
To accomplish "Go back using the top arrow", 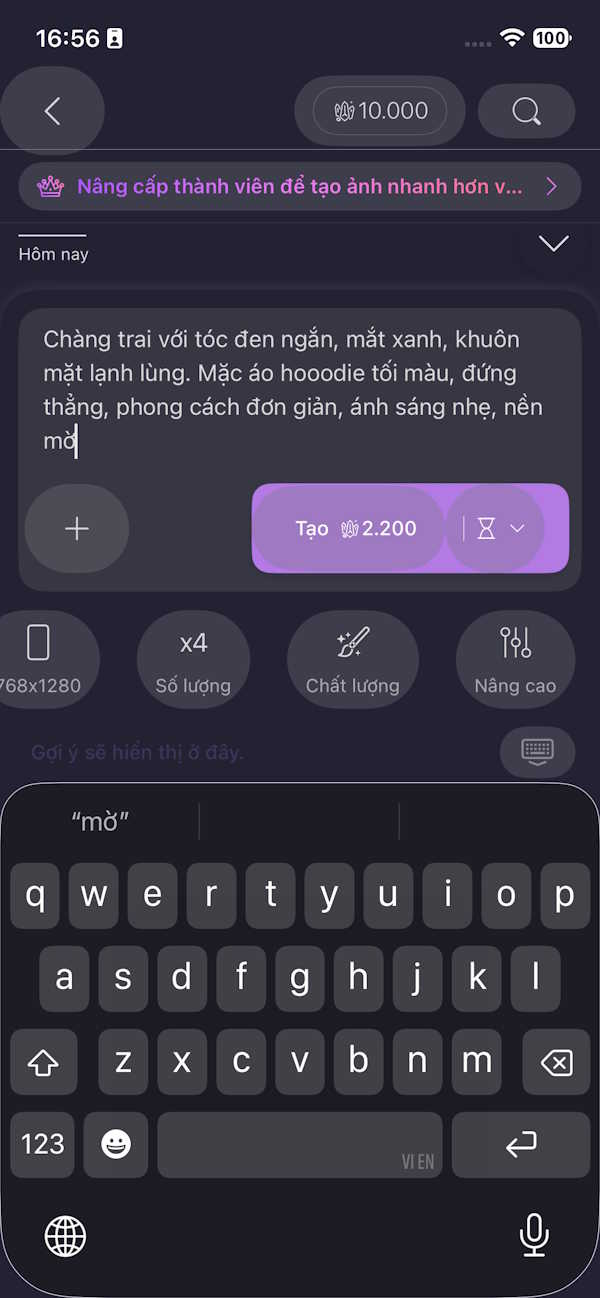I will (x=53, y=111).
